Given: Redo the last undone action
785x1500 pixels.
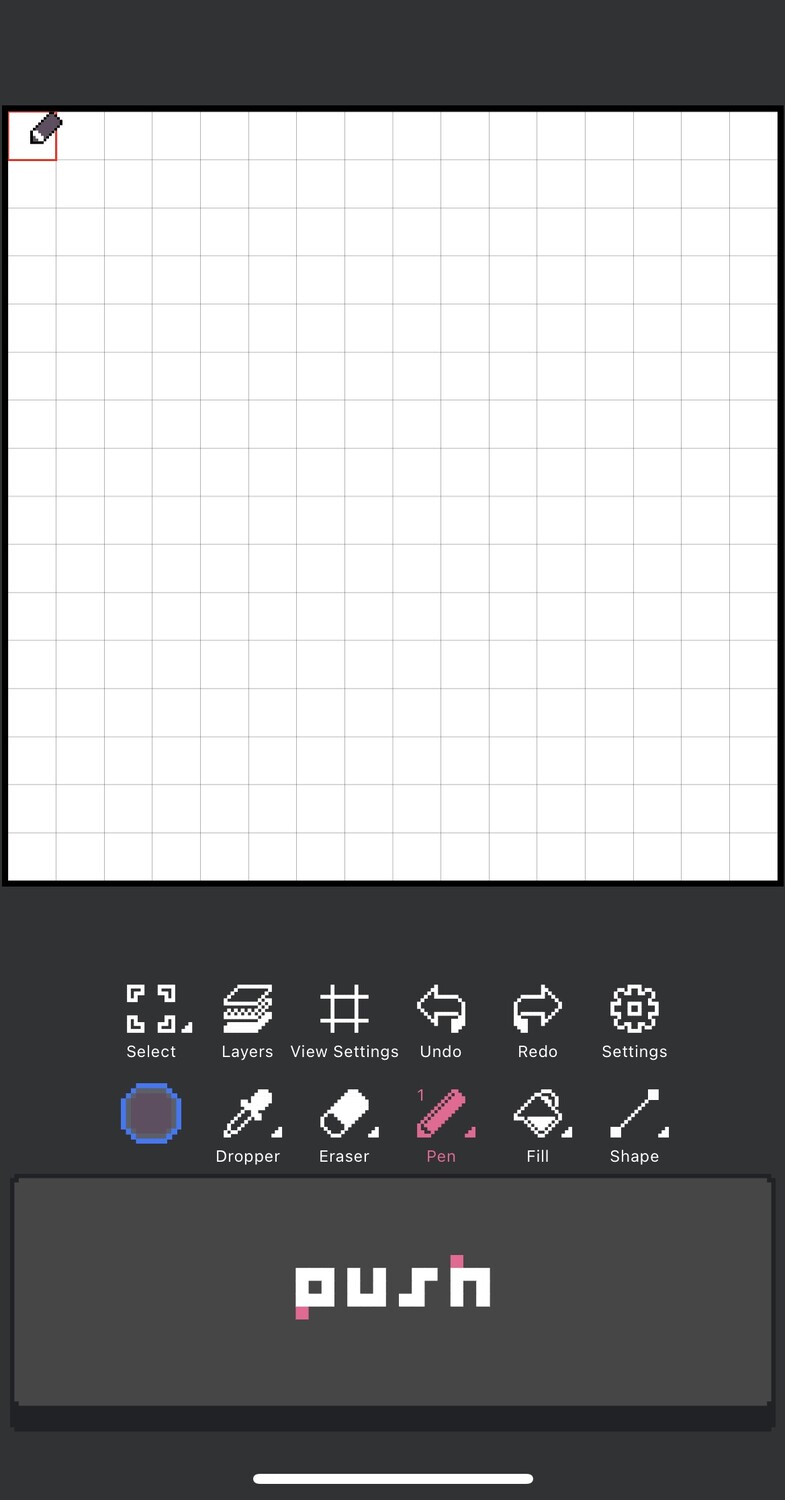Looking at the screenshot, I should point(537,1010).
